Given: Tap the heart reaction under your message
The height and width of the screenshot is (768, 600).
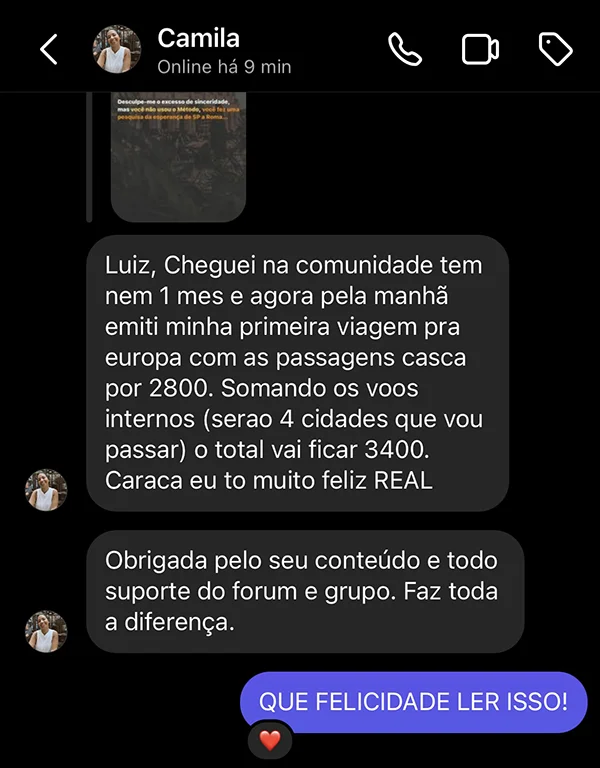Looking at the screenshot, I should [x=270, y=741].
